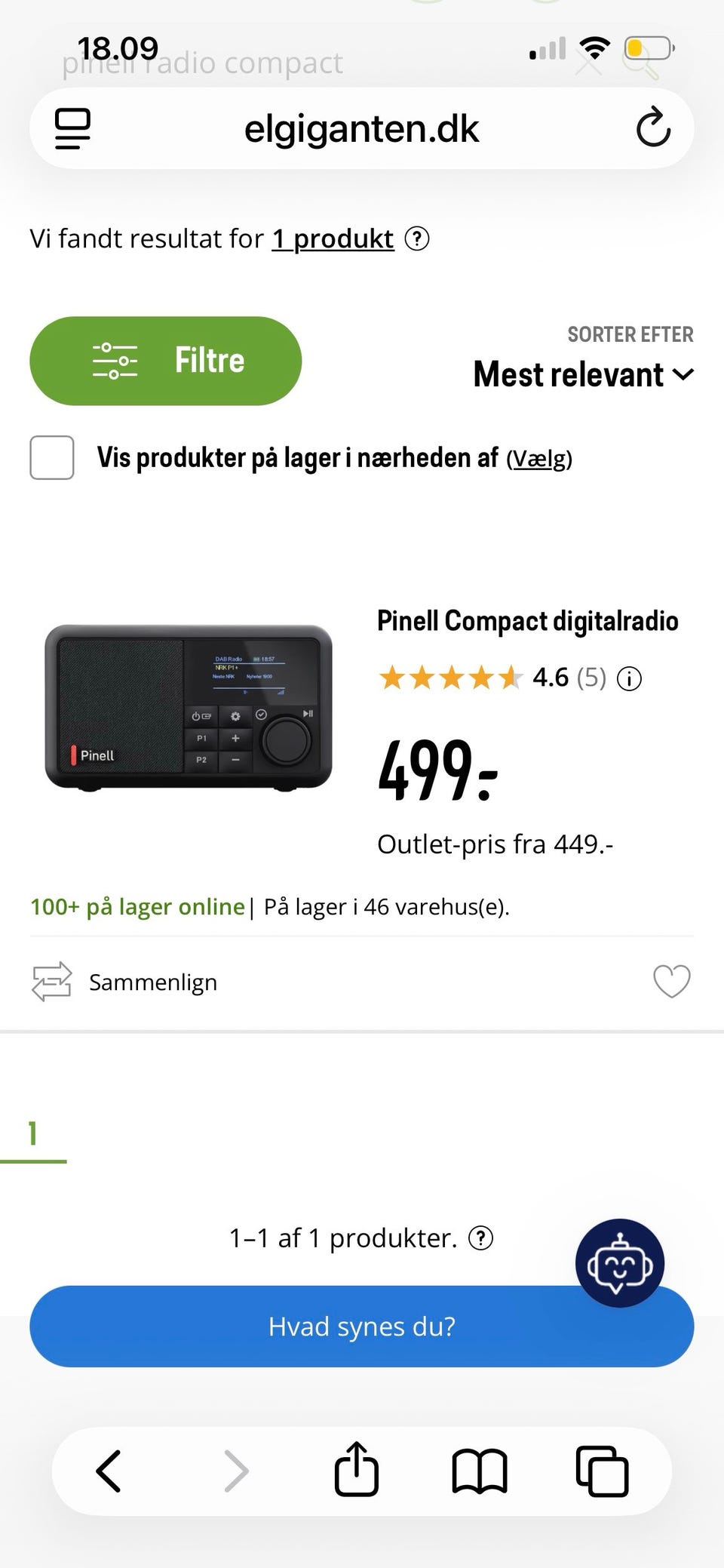Select page 1 in pagination

point(32,1133)
